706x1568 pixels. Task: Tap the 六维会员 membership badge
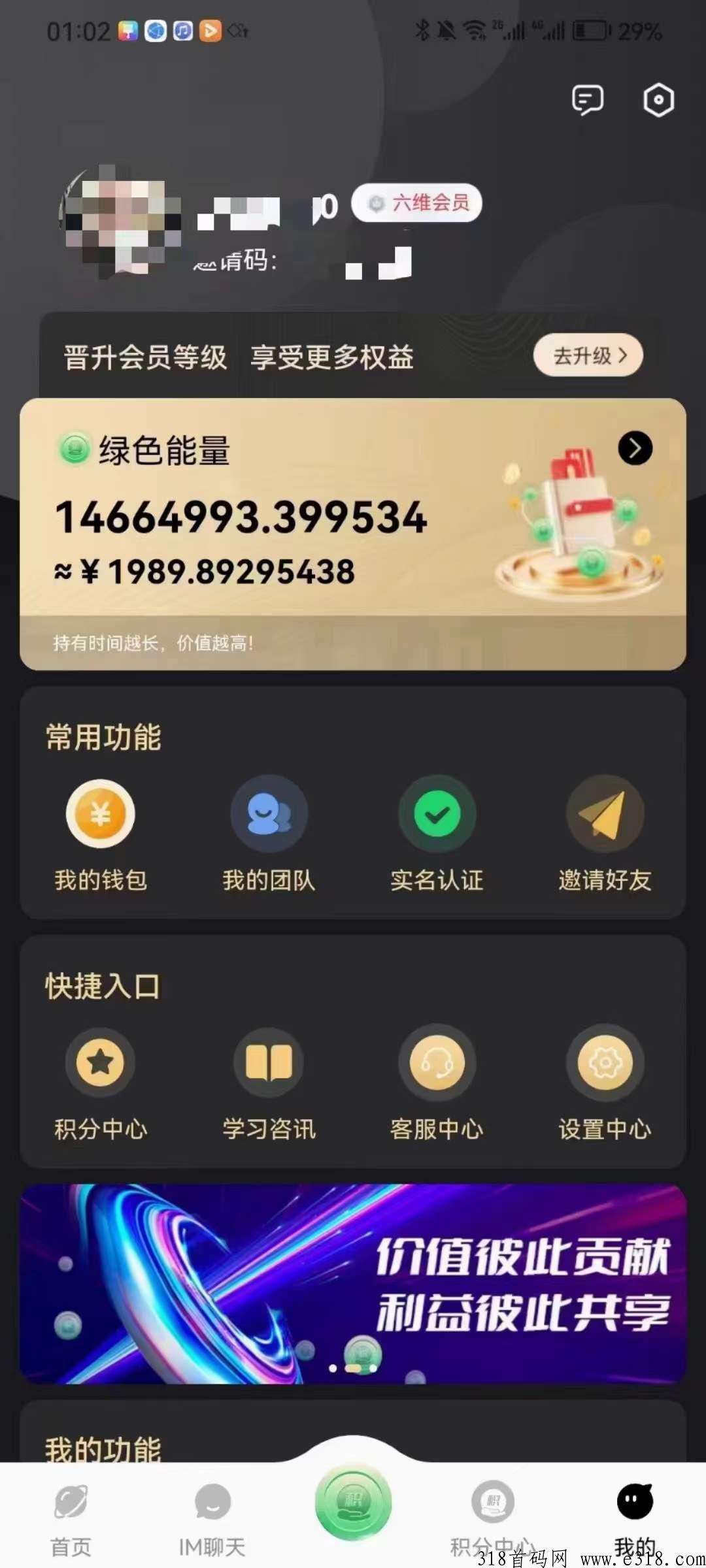tap(416, 203)
